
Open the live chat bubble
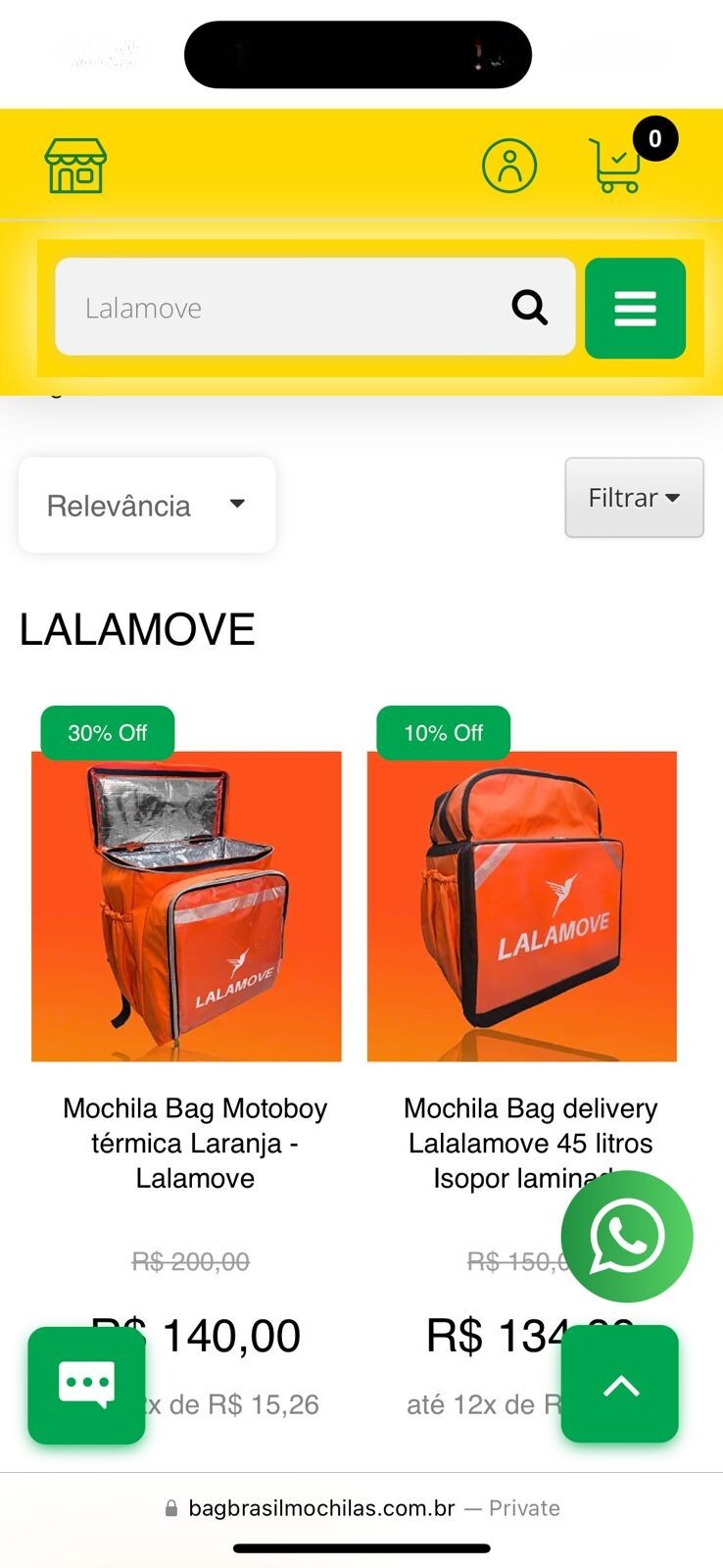86,1385
